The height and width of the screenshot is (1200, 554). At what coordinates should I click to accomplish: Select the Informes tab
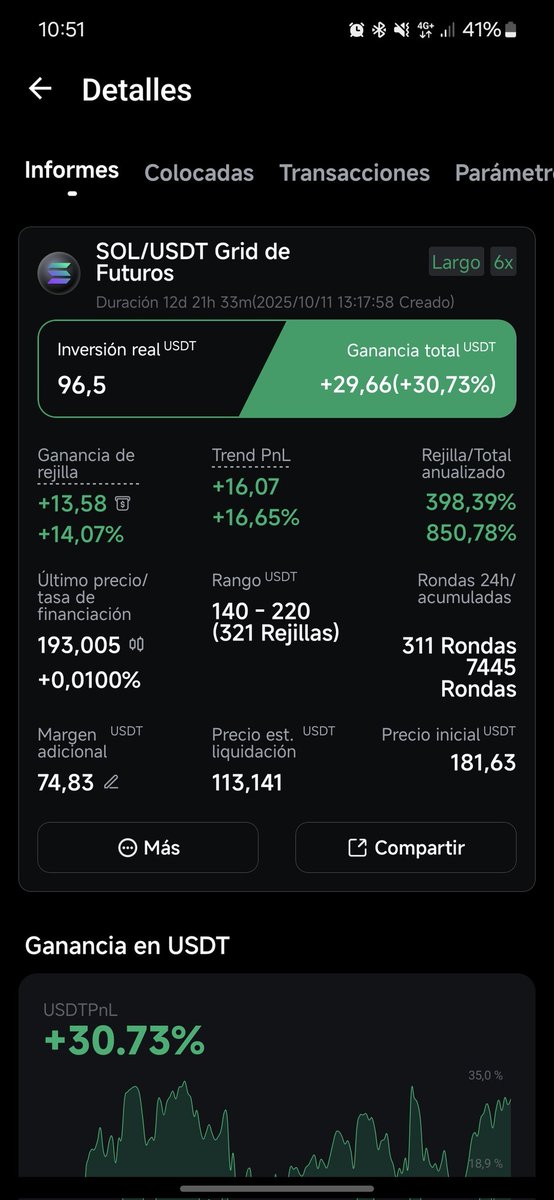point(72,170)
